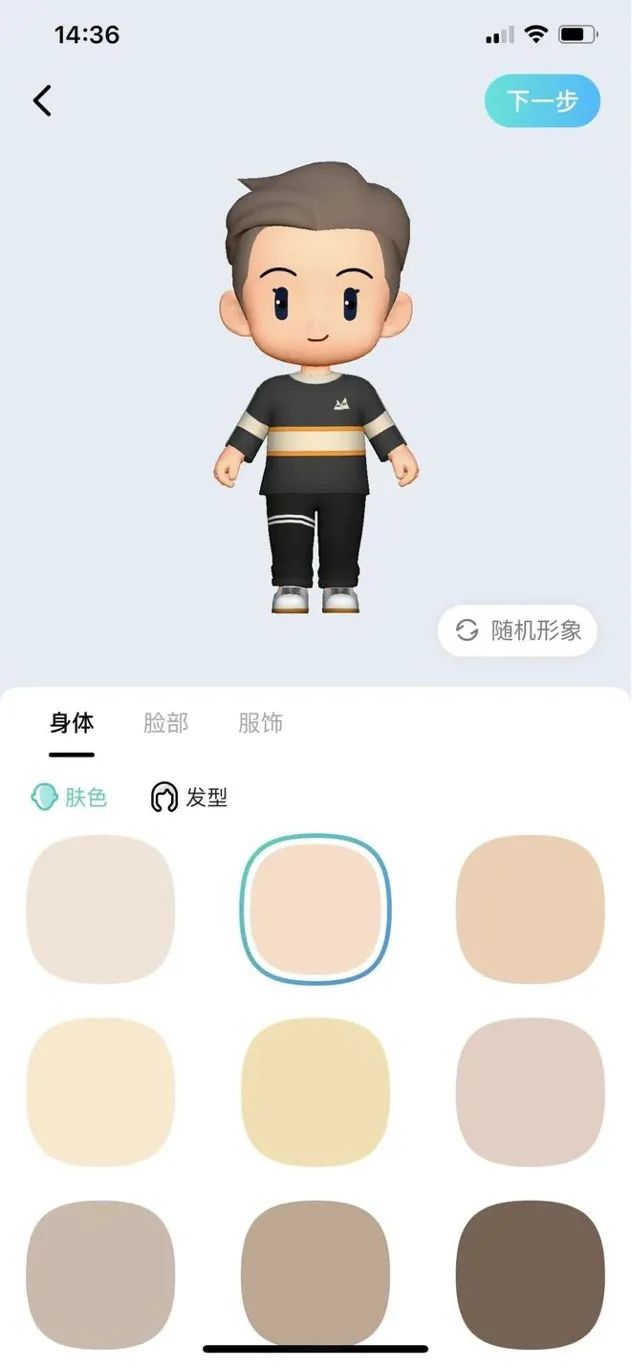Select the tan peach skin tone swatch
Screen dimensions: 632x1366
(x=530, y=909)
